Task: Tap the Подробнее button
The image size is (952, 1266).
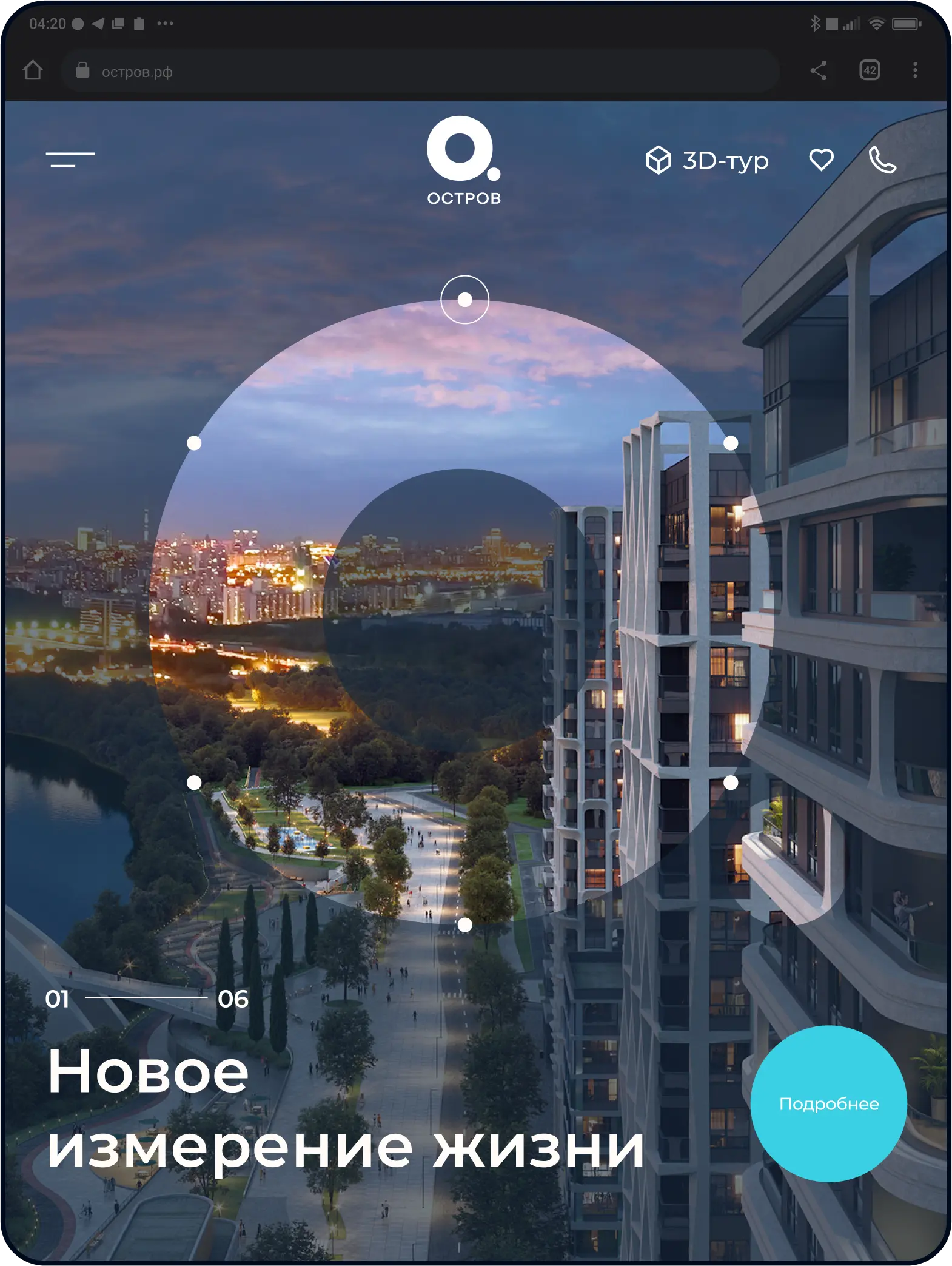Action: (828, 1103)
